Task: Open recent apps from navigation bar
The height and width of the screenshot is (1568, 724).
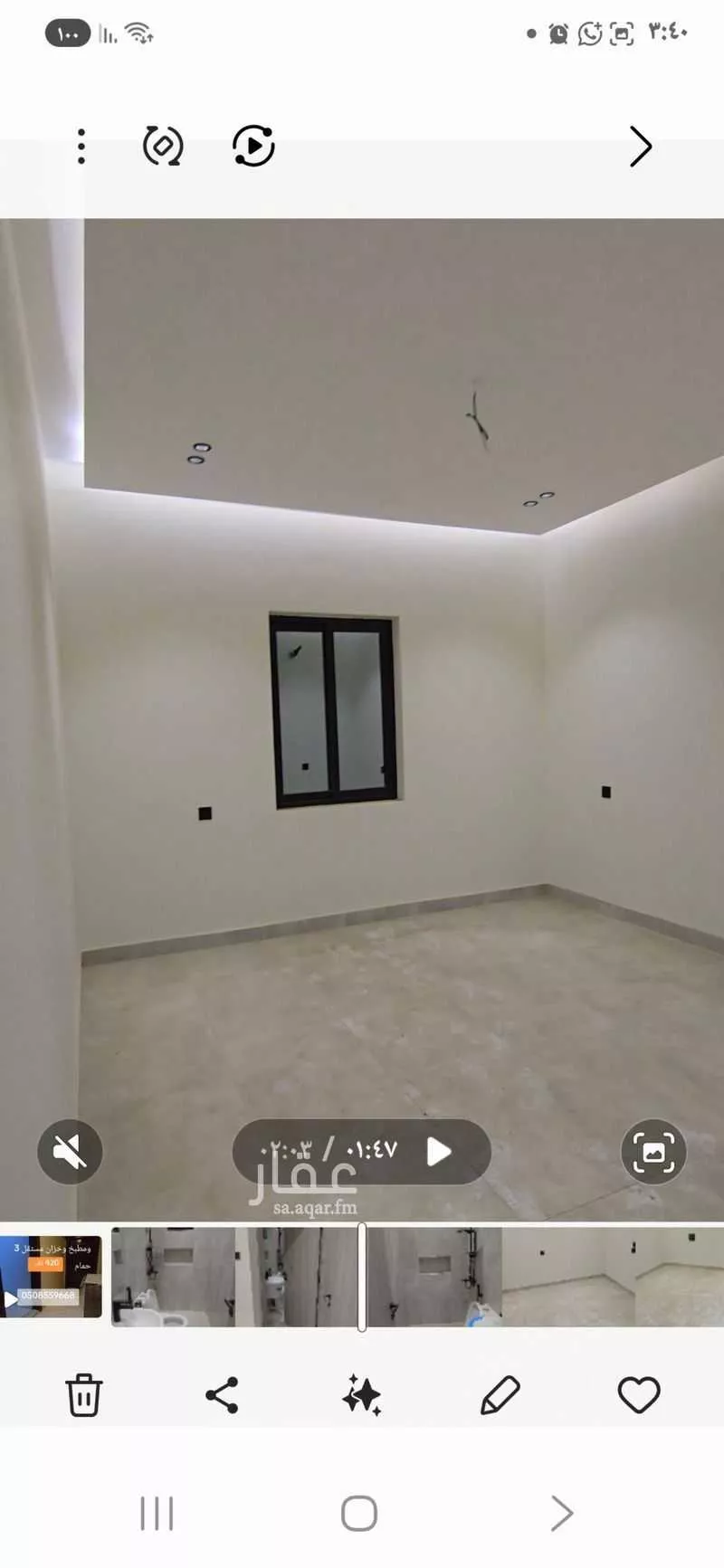Action: (157, 1513)
